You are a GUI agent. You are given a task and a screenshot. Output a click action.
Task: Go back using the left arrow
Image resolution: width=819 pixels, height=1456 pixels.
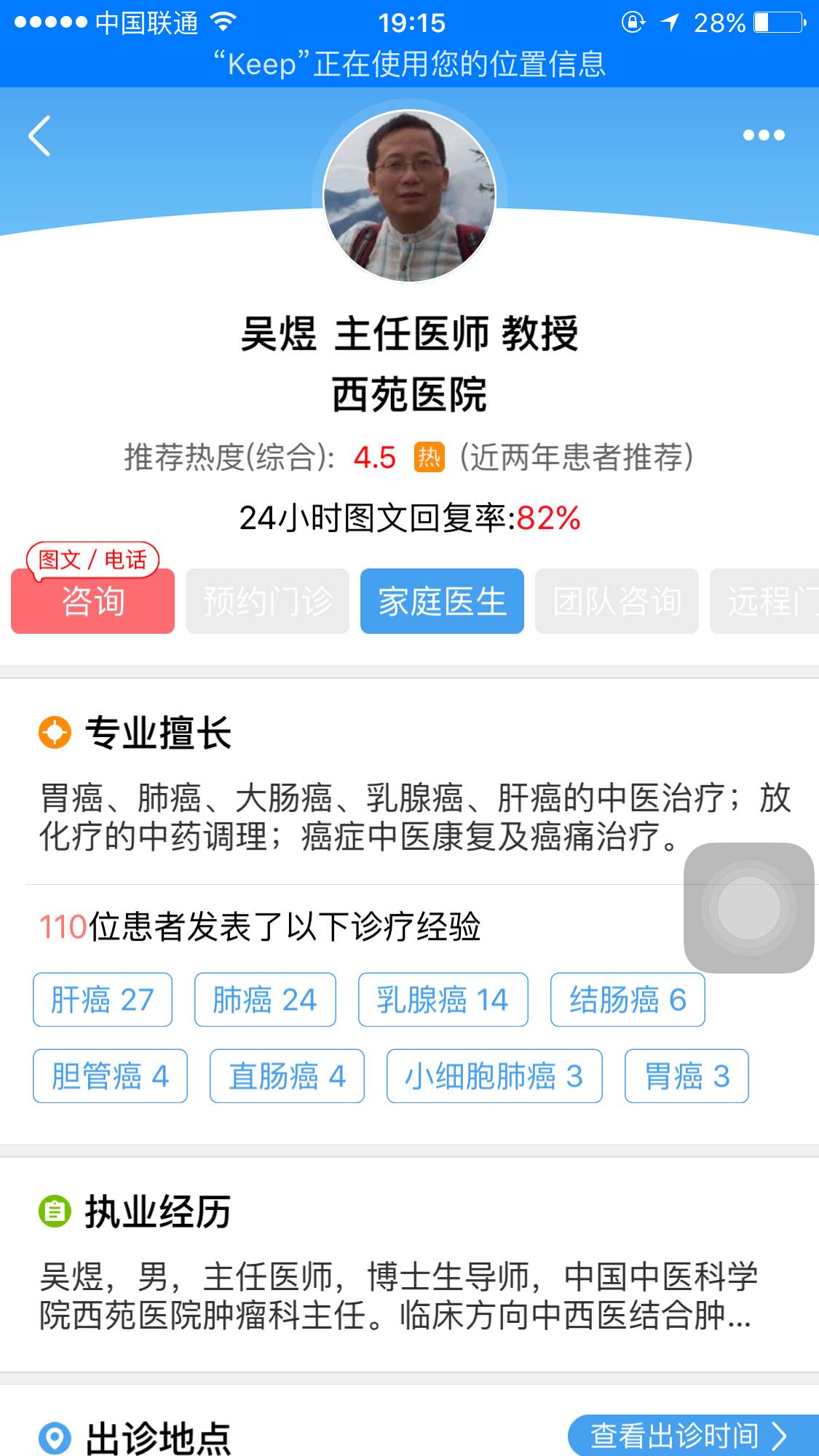[40, 136]
